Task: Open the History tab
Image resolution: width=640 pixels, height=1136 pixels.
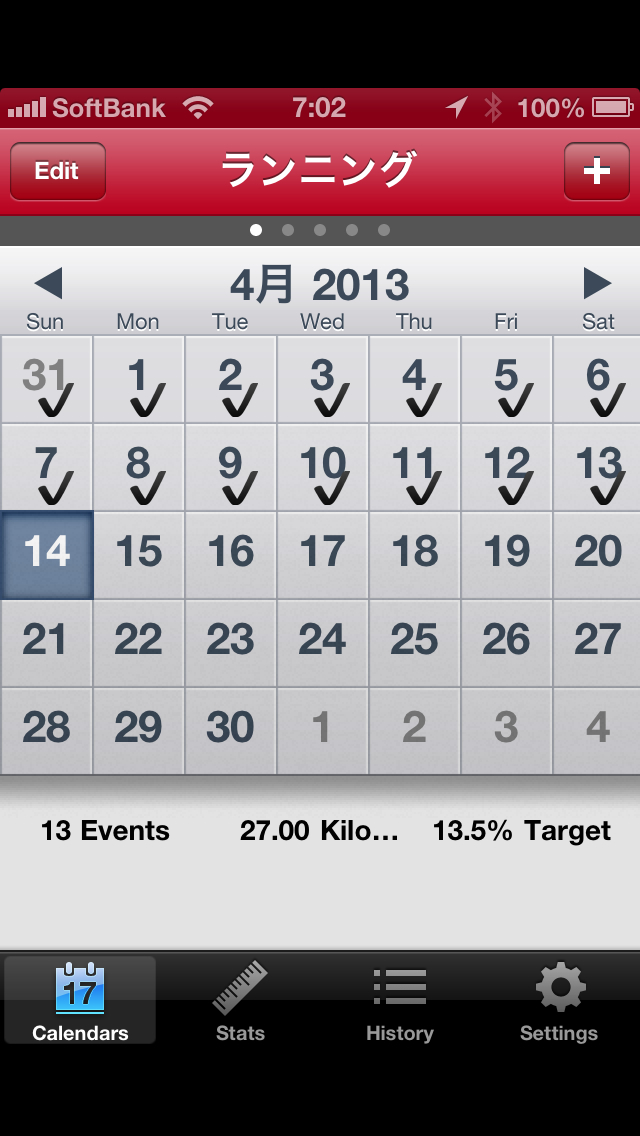Action: [x=400, y=1001]
